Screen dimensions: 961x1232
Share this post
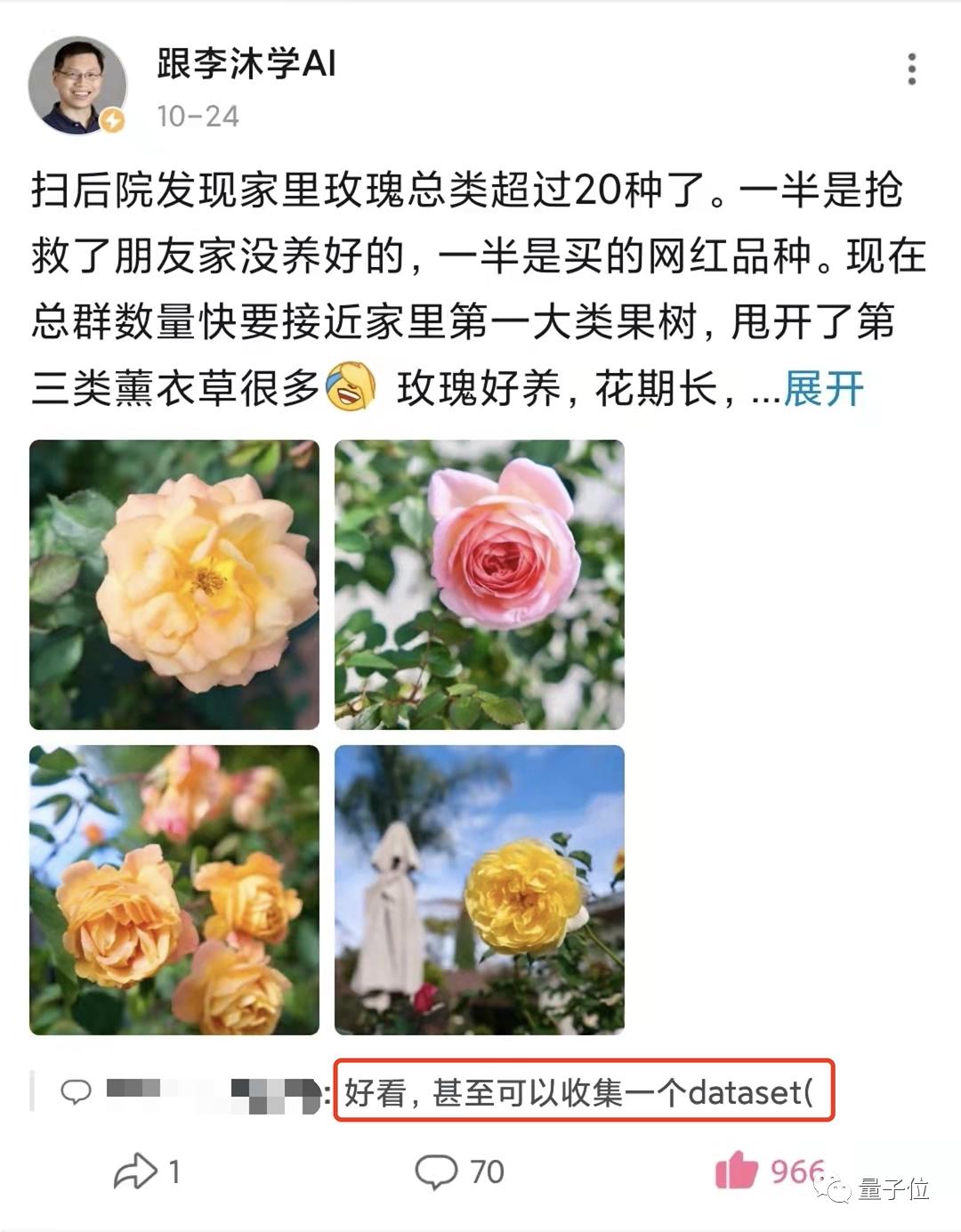coord(146,1171)
